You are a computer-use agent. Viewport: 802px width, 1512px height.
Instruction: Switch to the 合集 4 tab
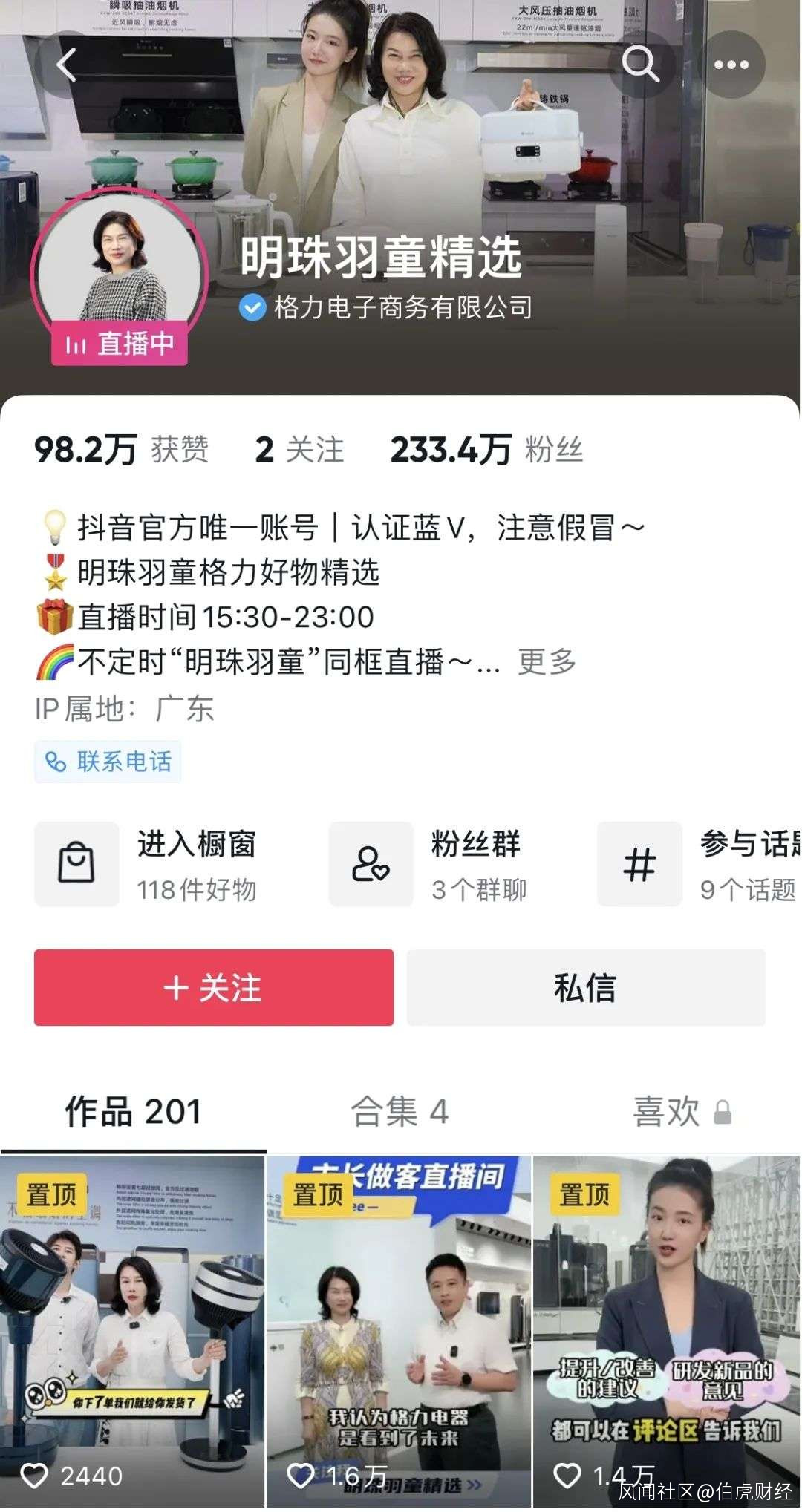(x=400, y=1111)
